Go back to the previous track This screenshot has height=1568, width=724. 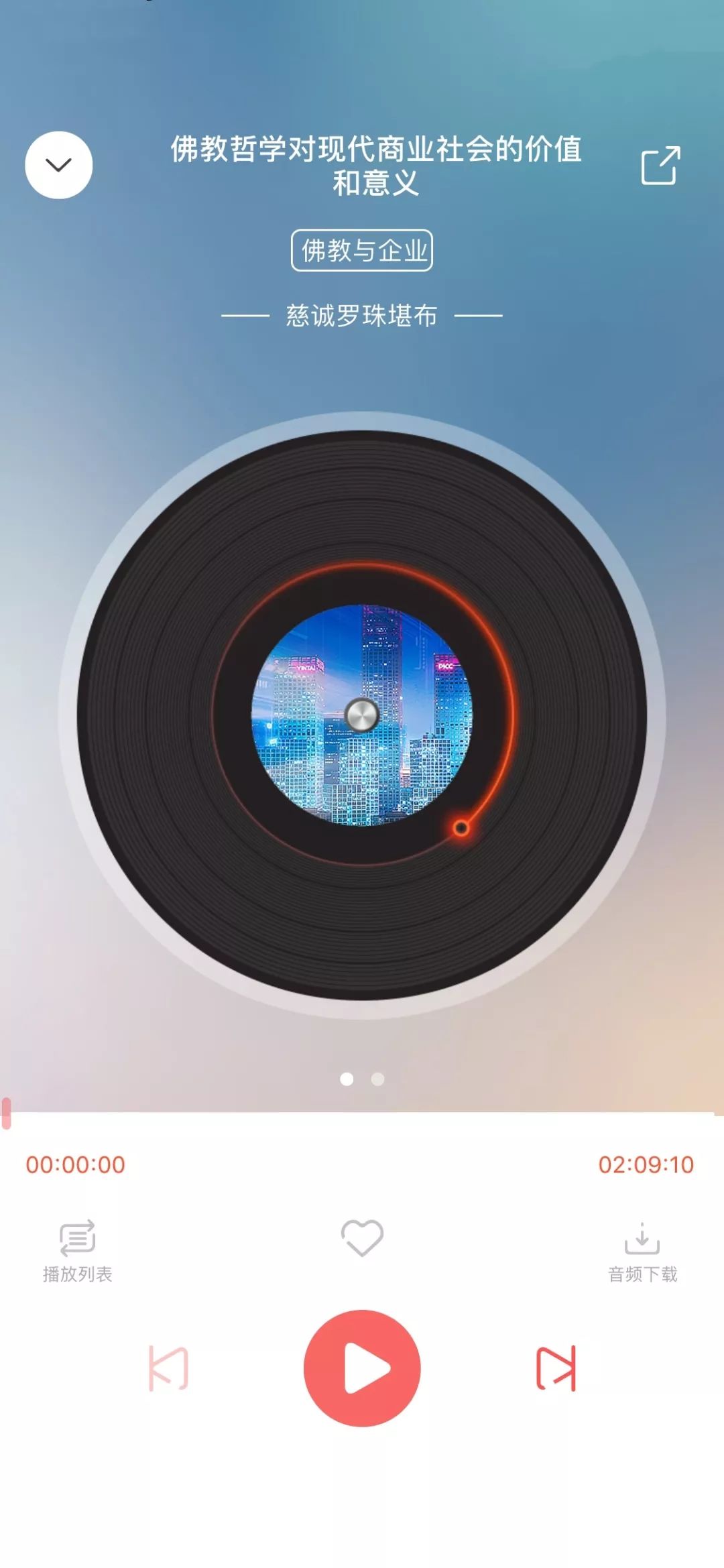[x=168, y=1368]
